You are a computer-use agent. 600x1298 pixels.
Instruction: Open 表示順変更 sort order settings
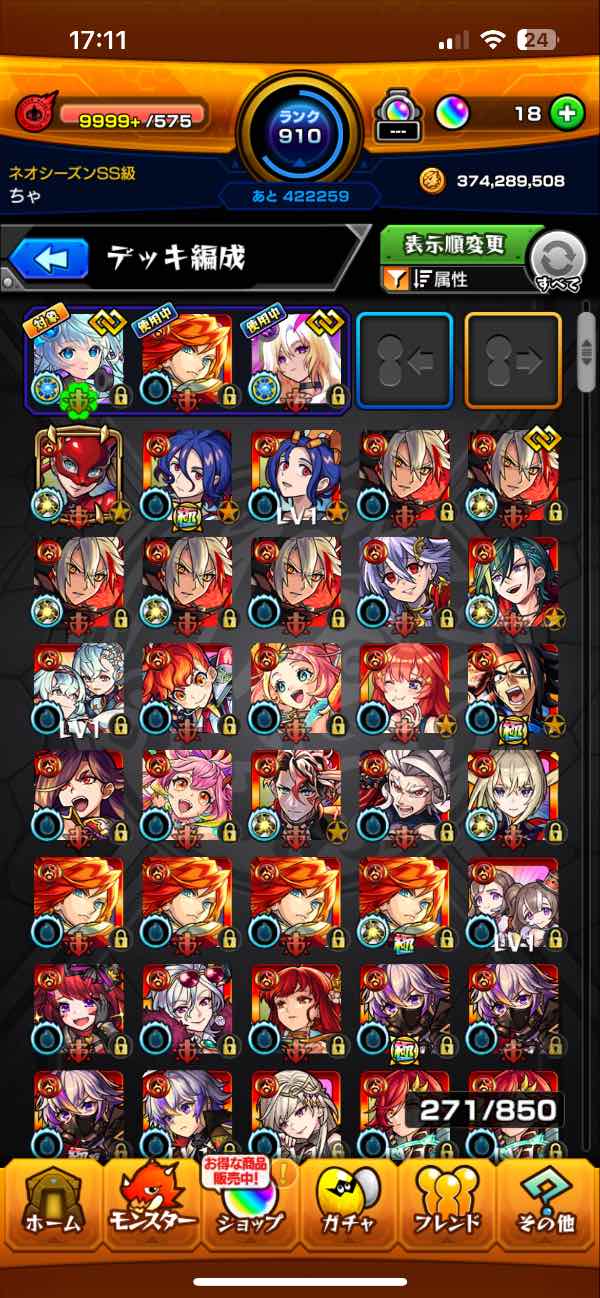tap(455, 244)
